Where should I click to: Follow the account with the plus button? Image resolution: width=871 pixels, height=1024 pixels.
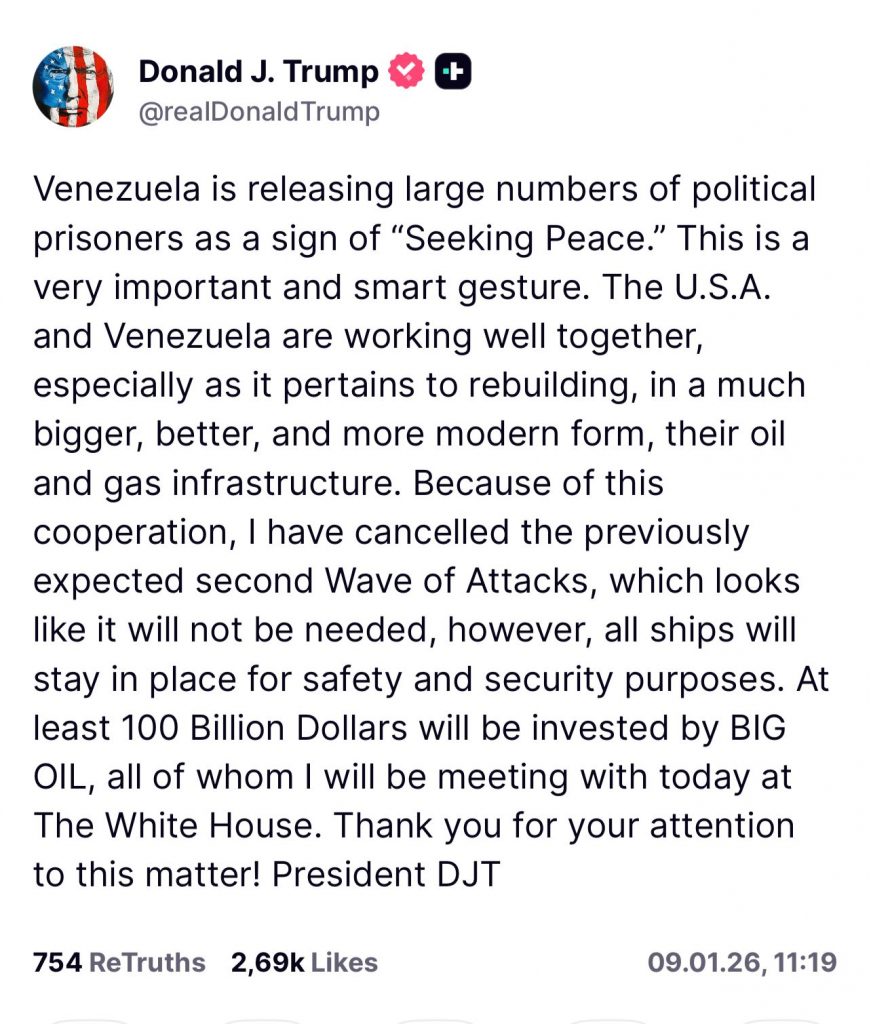454,73
